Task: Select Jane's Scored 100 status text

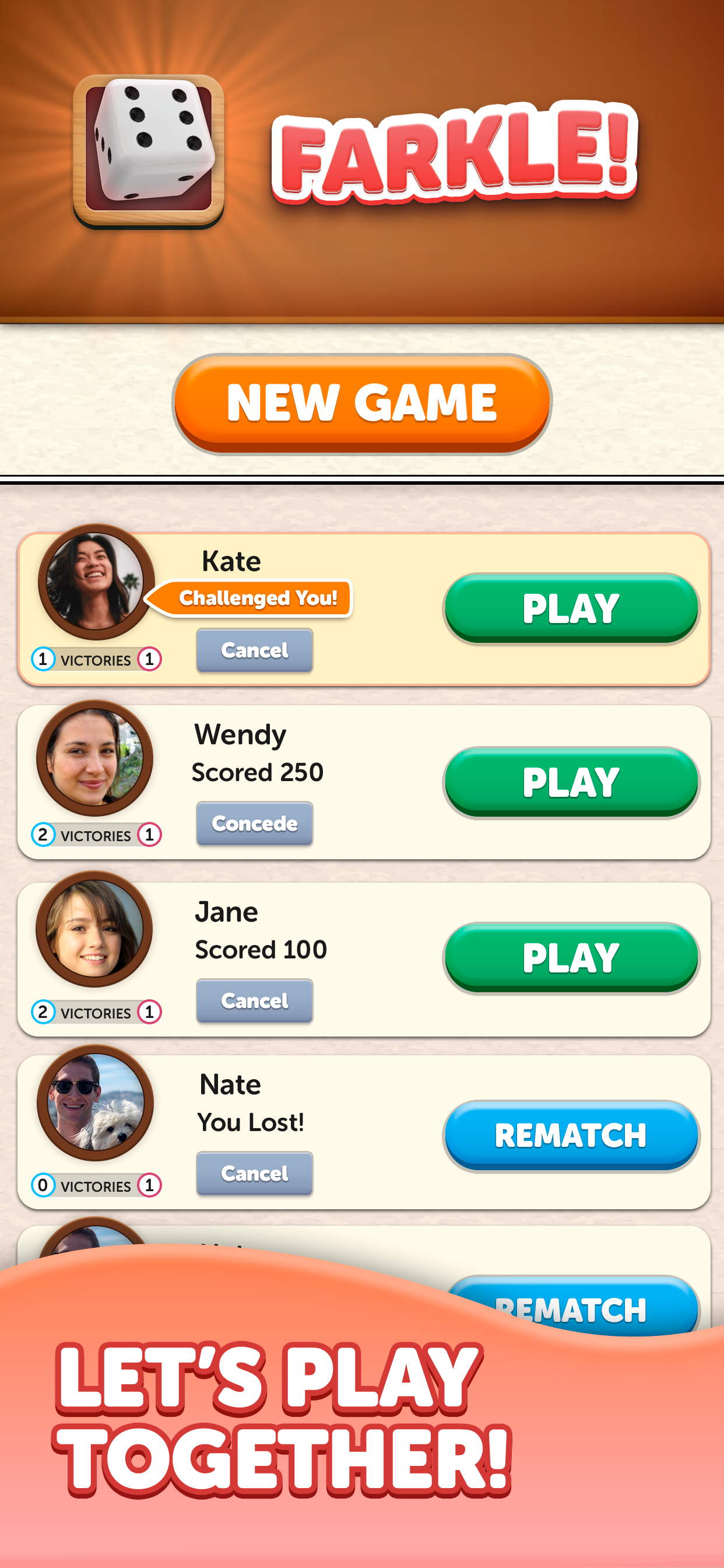Action: [x=261, y=949]
